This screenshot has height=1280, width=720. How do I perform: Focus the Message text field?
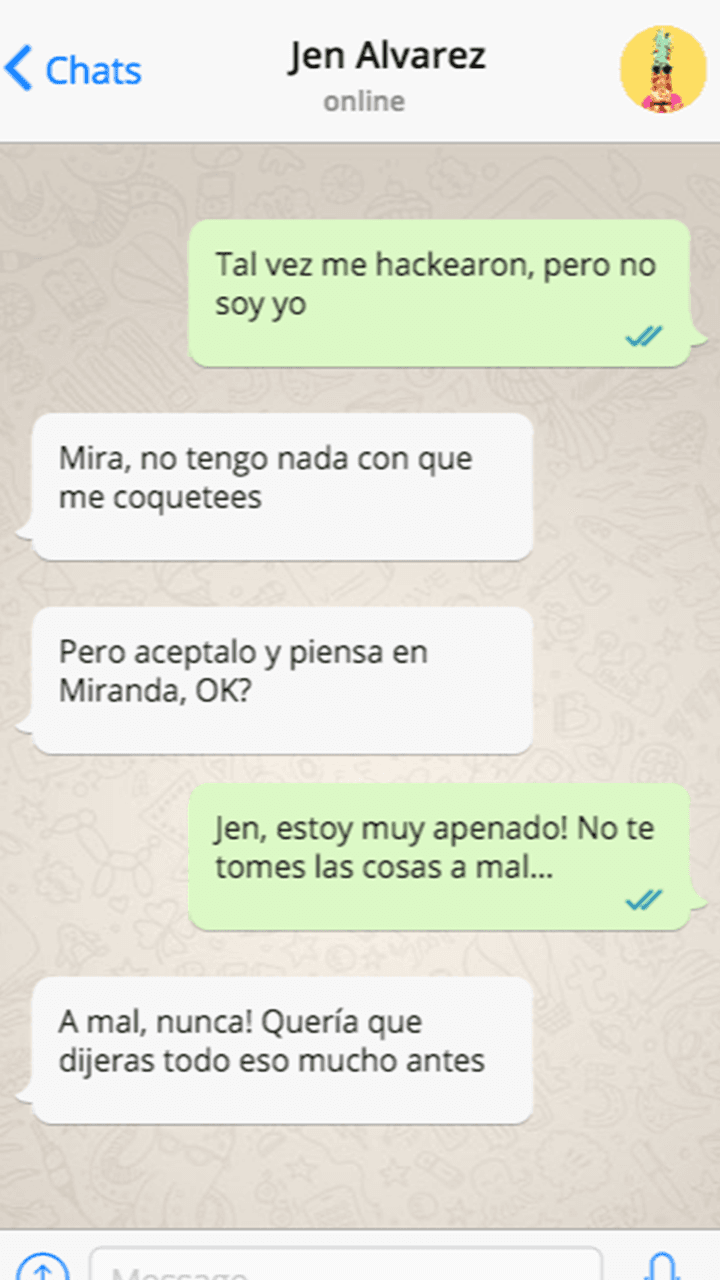coord(345,1268)
